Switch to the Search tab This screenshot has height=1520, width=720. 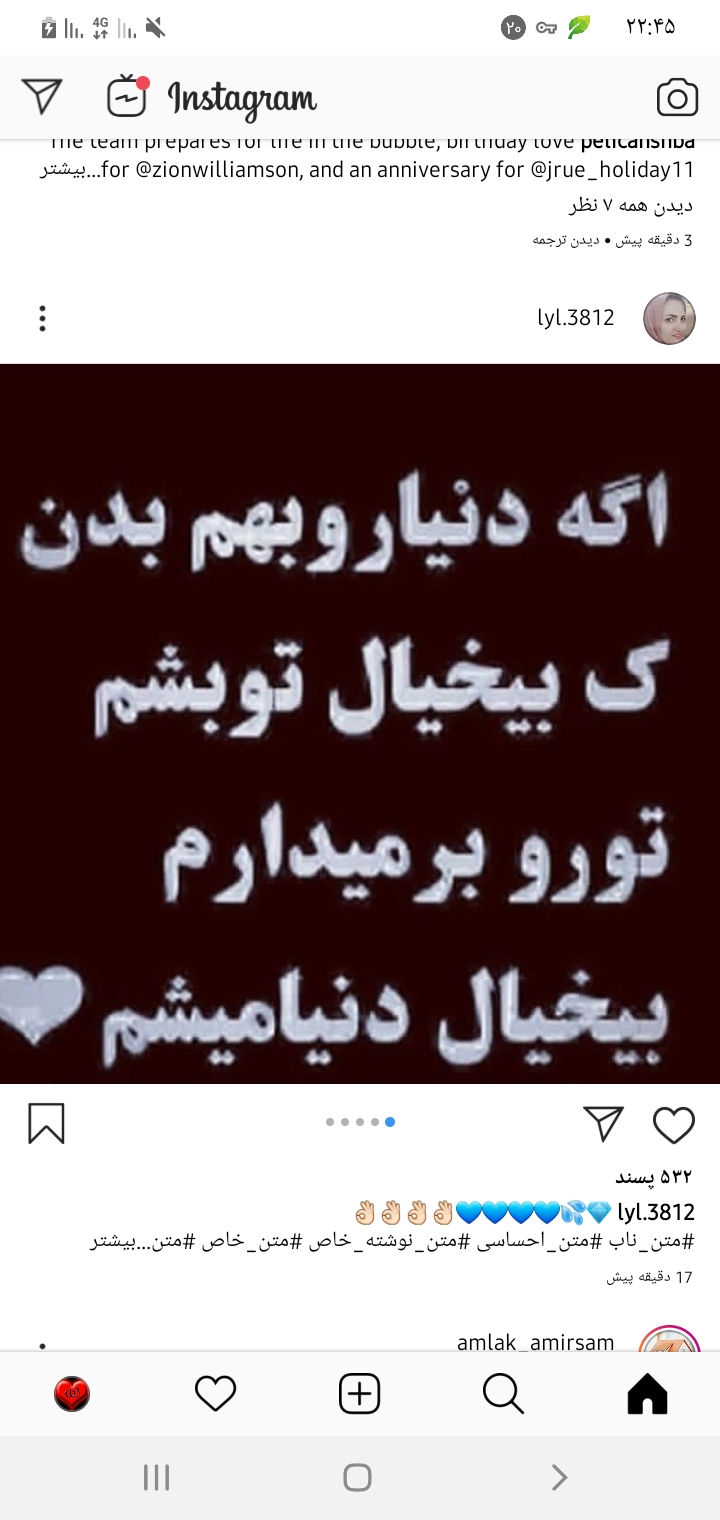503,1393
